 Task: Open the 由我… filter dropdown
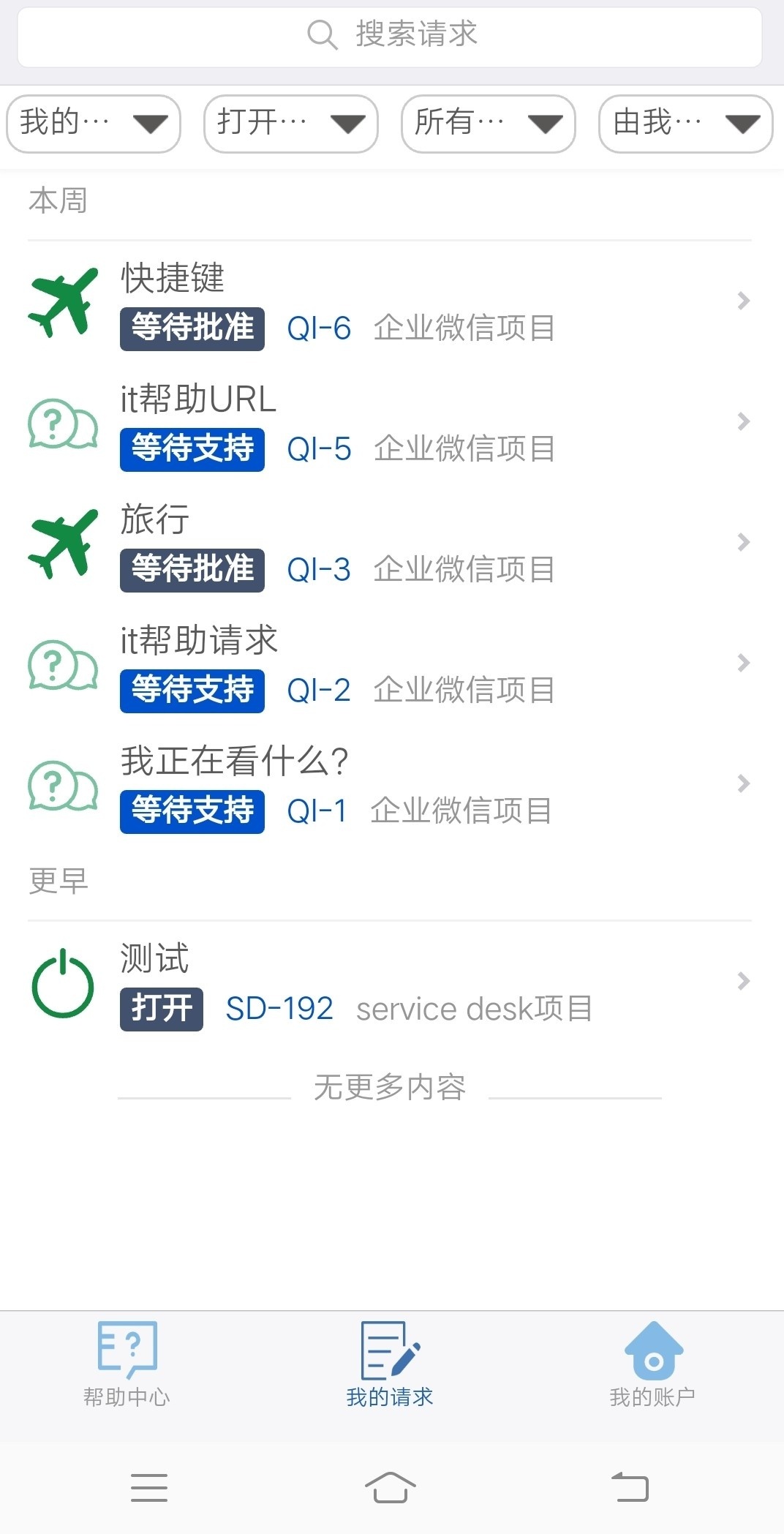tap(686, 124)
